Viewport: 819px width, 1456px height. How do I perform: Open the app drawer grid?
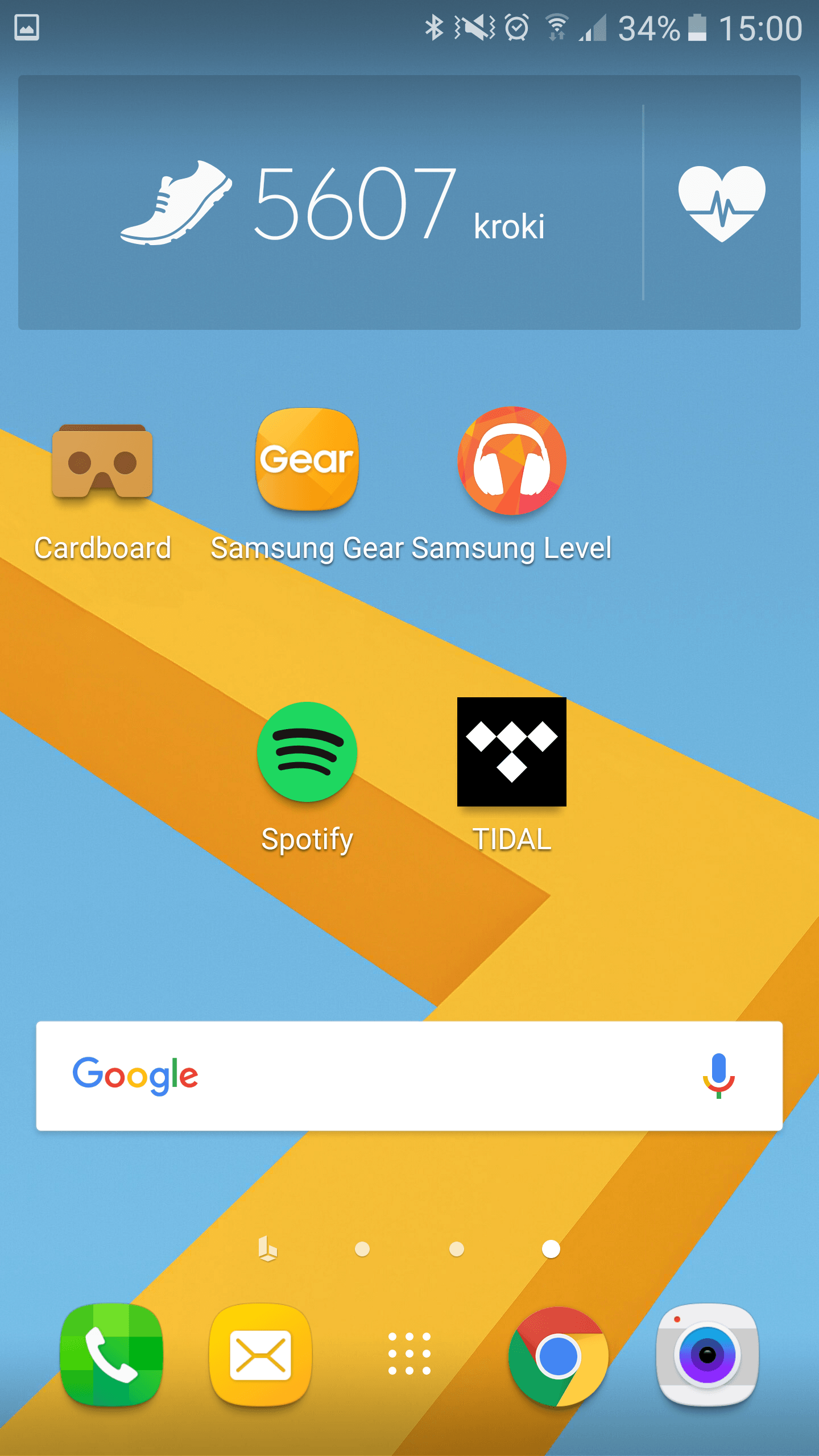point(409,1354)
